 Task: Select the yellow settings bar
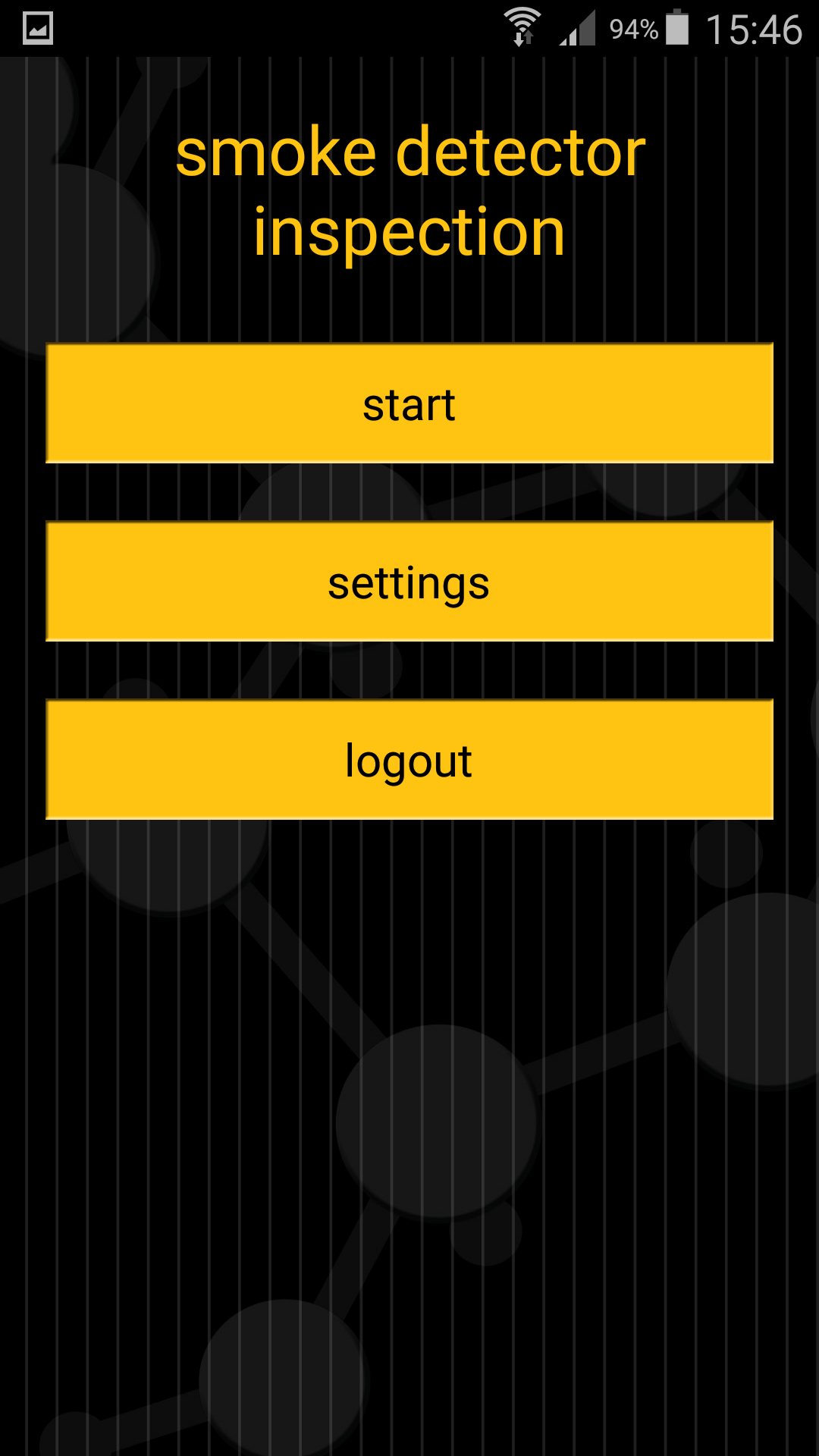click(409, 582)
